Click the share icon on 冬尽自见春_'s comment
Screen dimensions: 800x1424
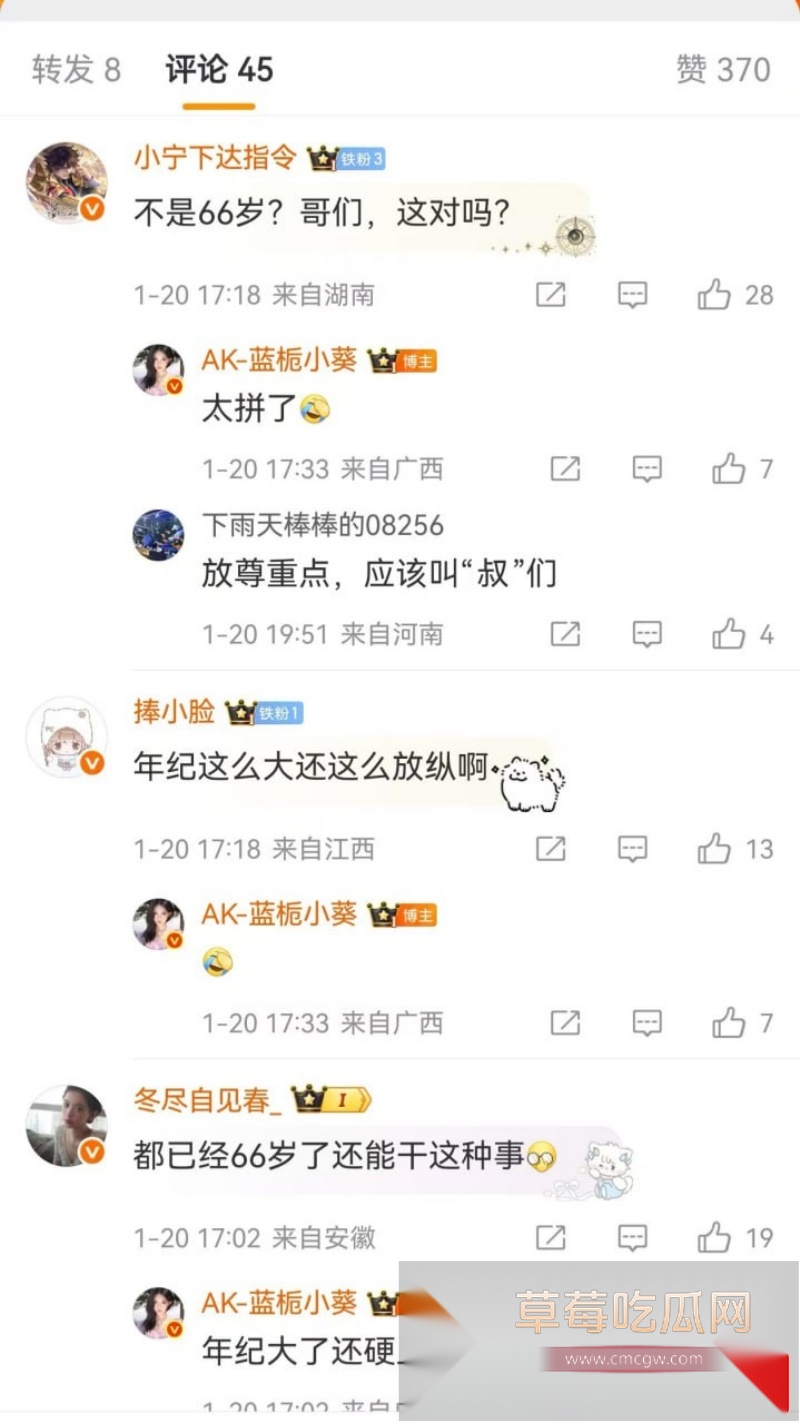click(550, 1238)
